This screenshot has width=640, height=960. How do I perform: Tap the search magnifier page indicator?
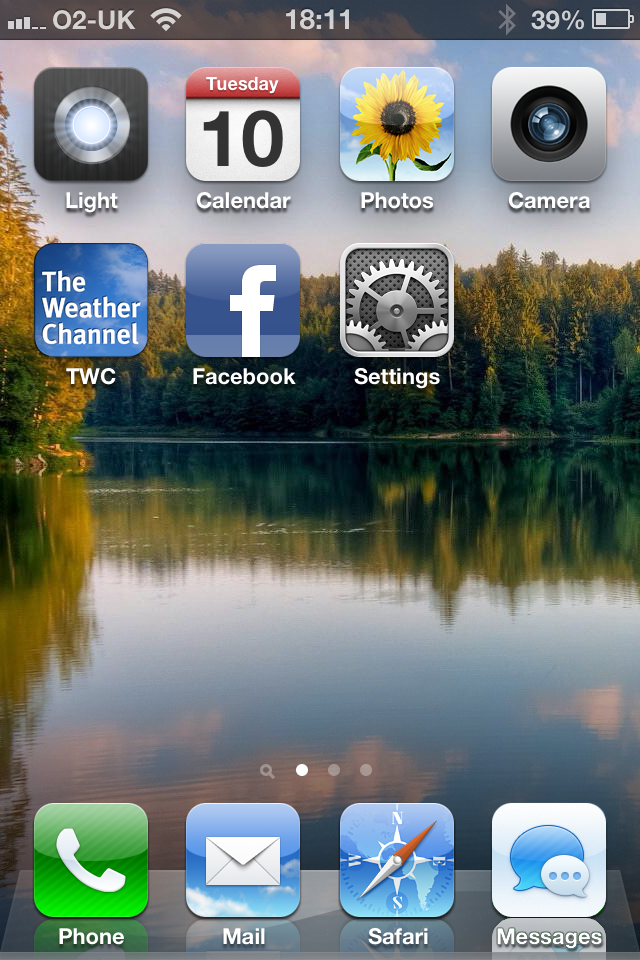coord(267,771)
